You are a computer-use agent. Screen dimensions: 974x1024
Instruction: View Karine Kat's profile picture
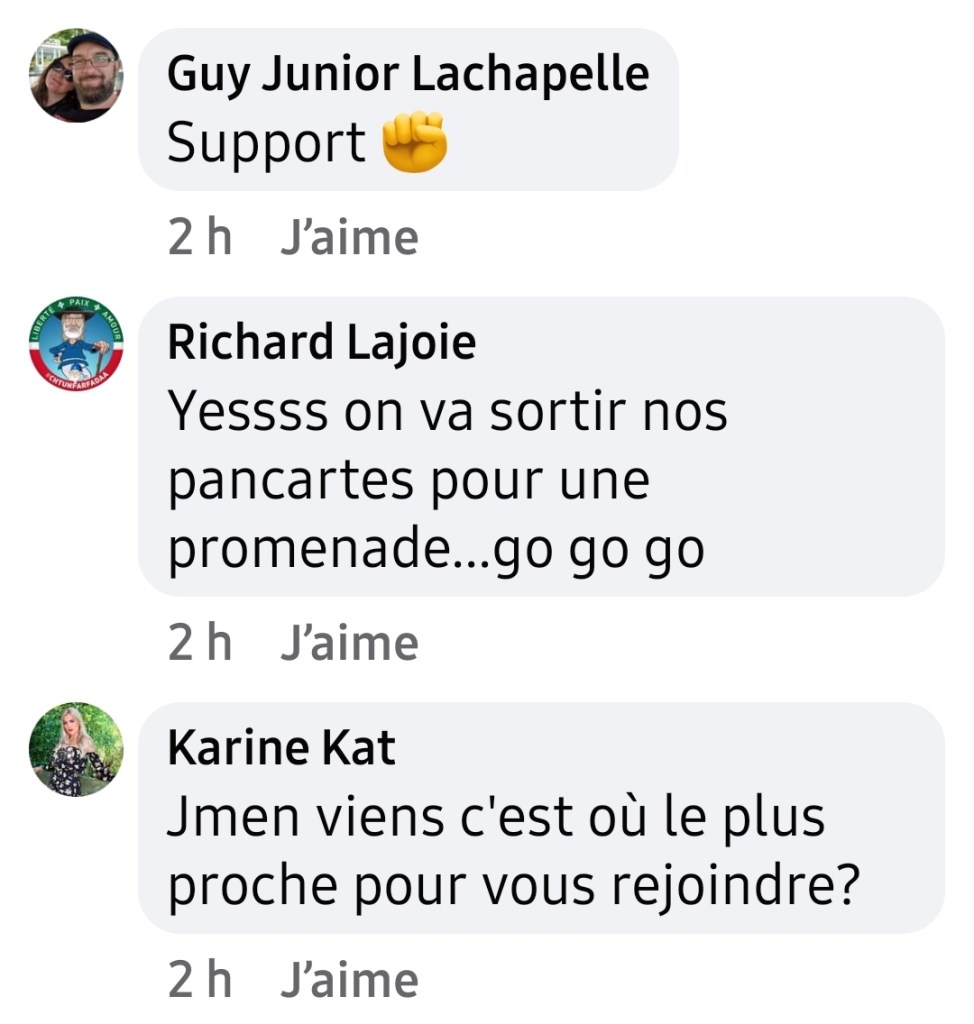pos(75,749)
